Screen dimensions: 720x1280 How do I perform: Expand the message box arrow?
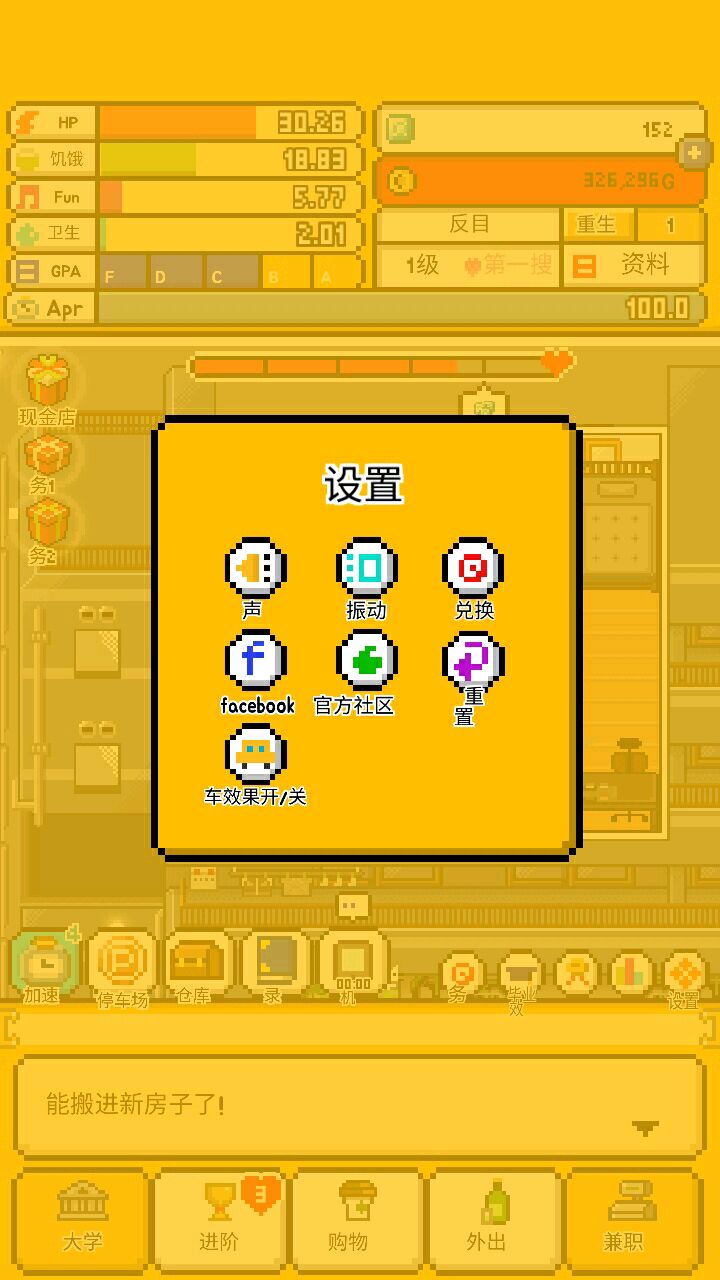pos(645,1128)
